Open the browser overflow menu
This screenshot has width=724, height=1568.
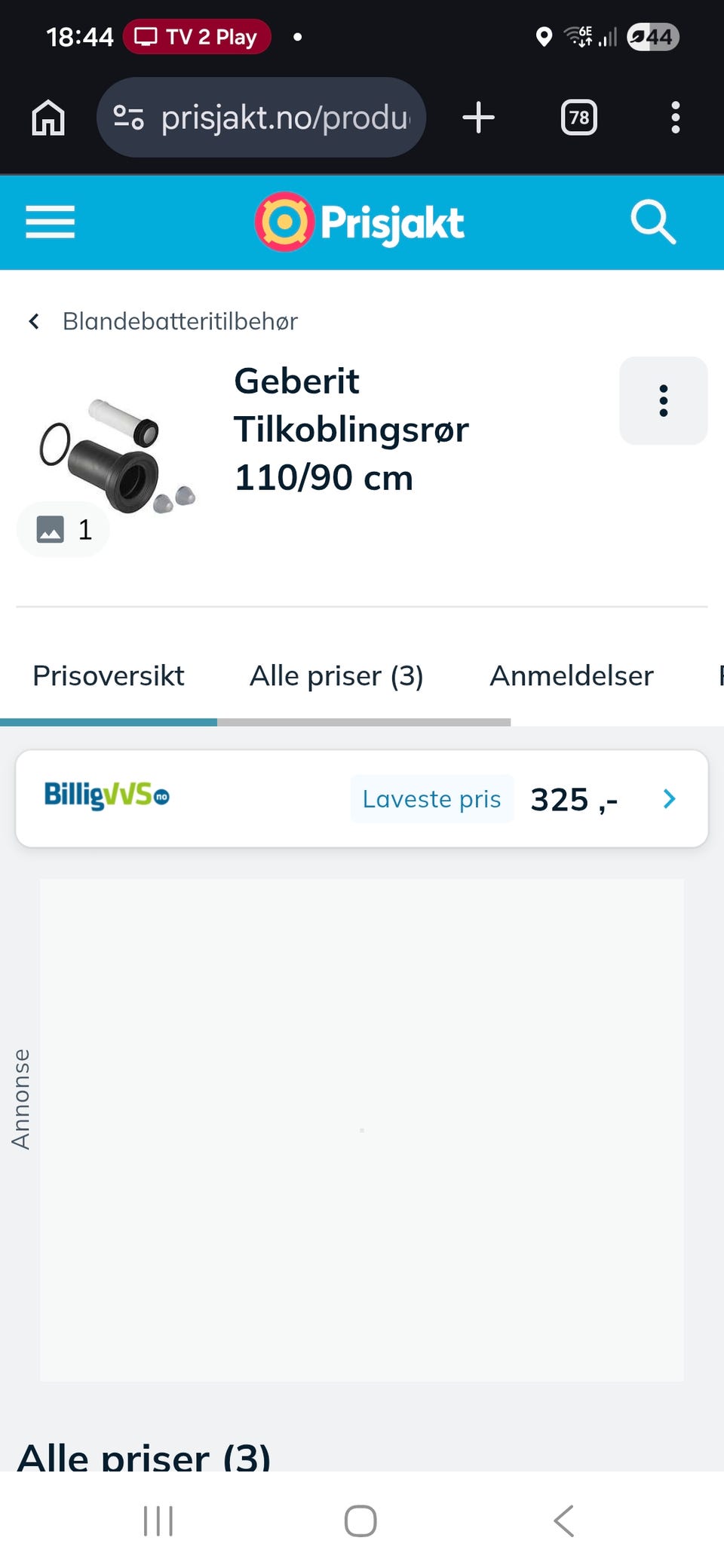pyautogui.click(x=675, y=117)
